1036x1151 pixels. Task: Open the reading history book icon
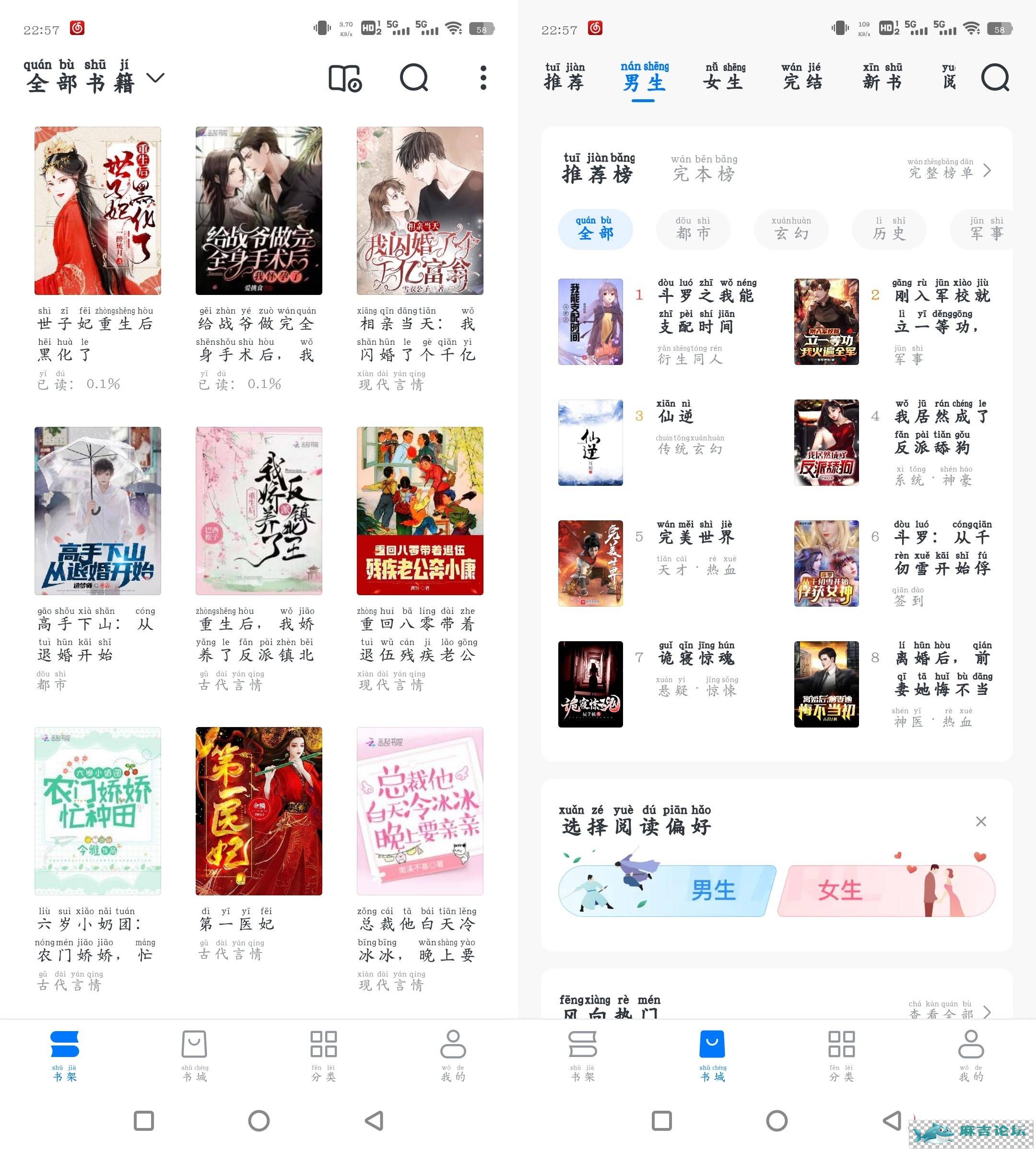345,78
